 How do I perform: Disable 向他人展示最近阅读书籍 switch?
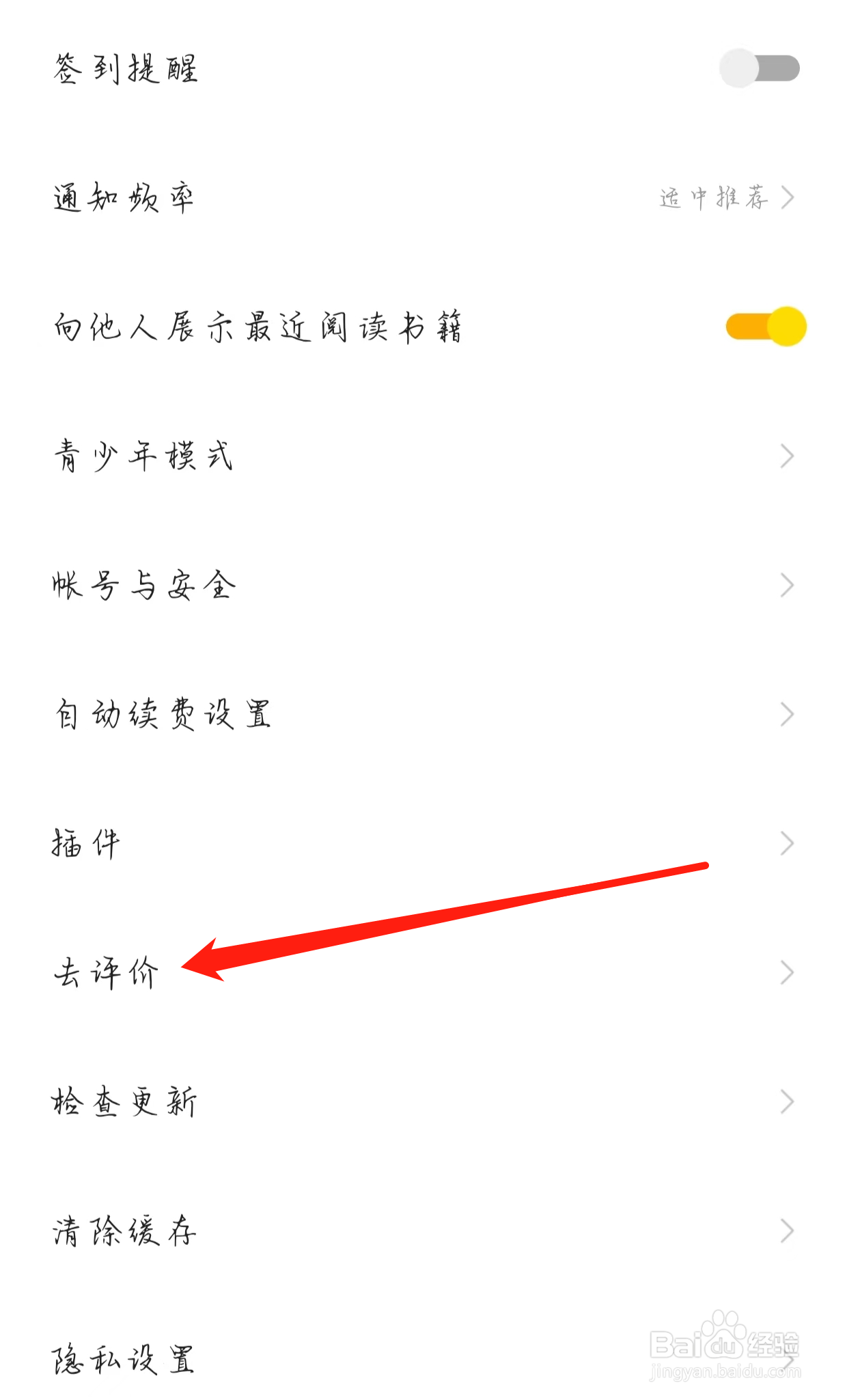point(765,327)
